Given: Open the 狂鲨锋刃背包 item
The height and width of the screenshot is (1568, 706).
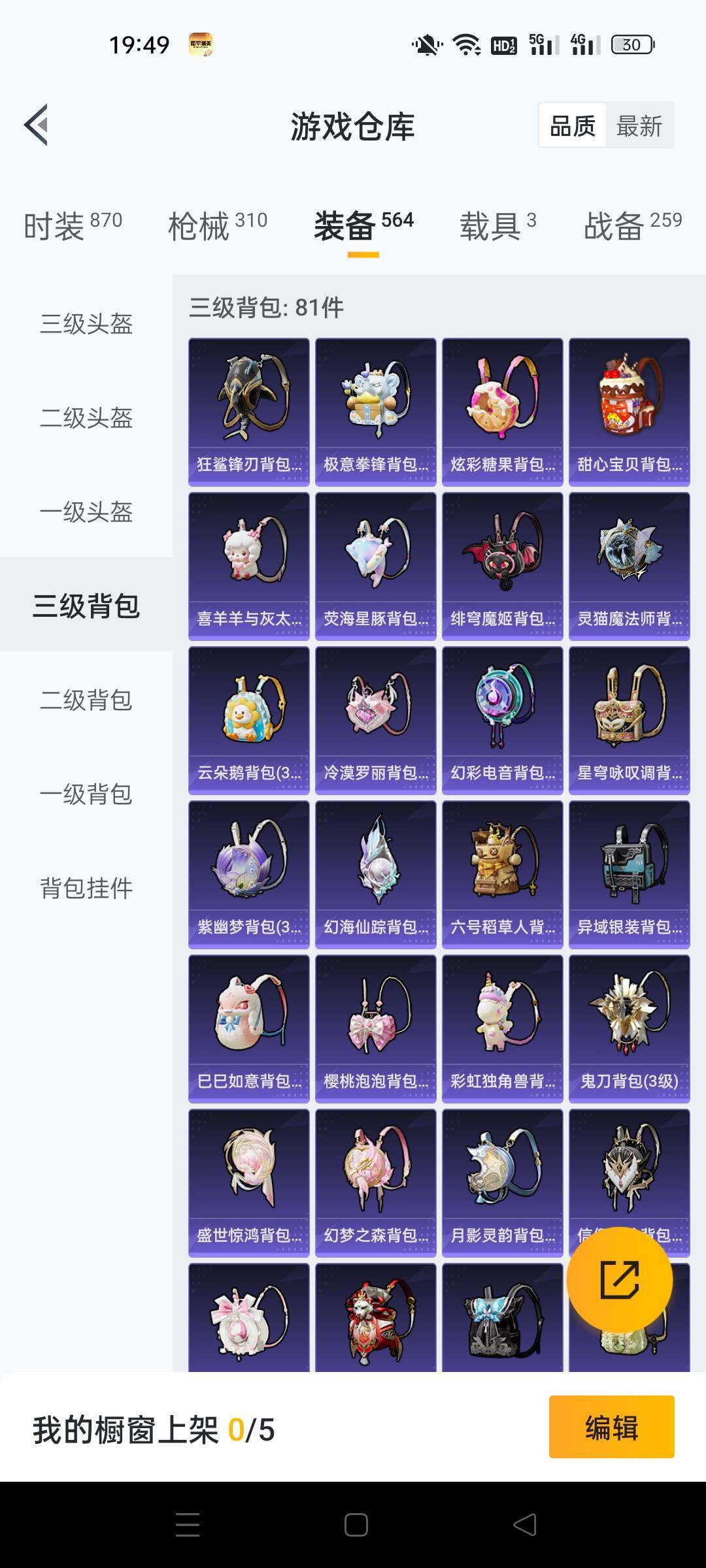Looking at the screenshot, I should click(249, 412).
